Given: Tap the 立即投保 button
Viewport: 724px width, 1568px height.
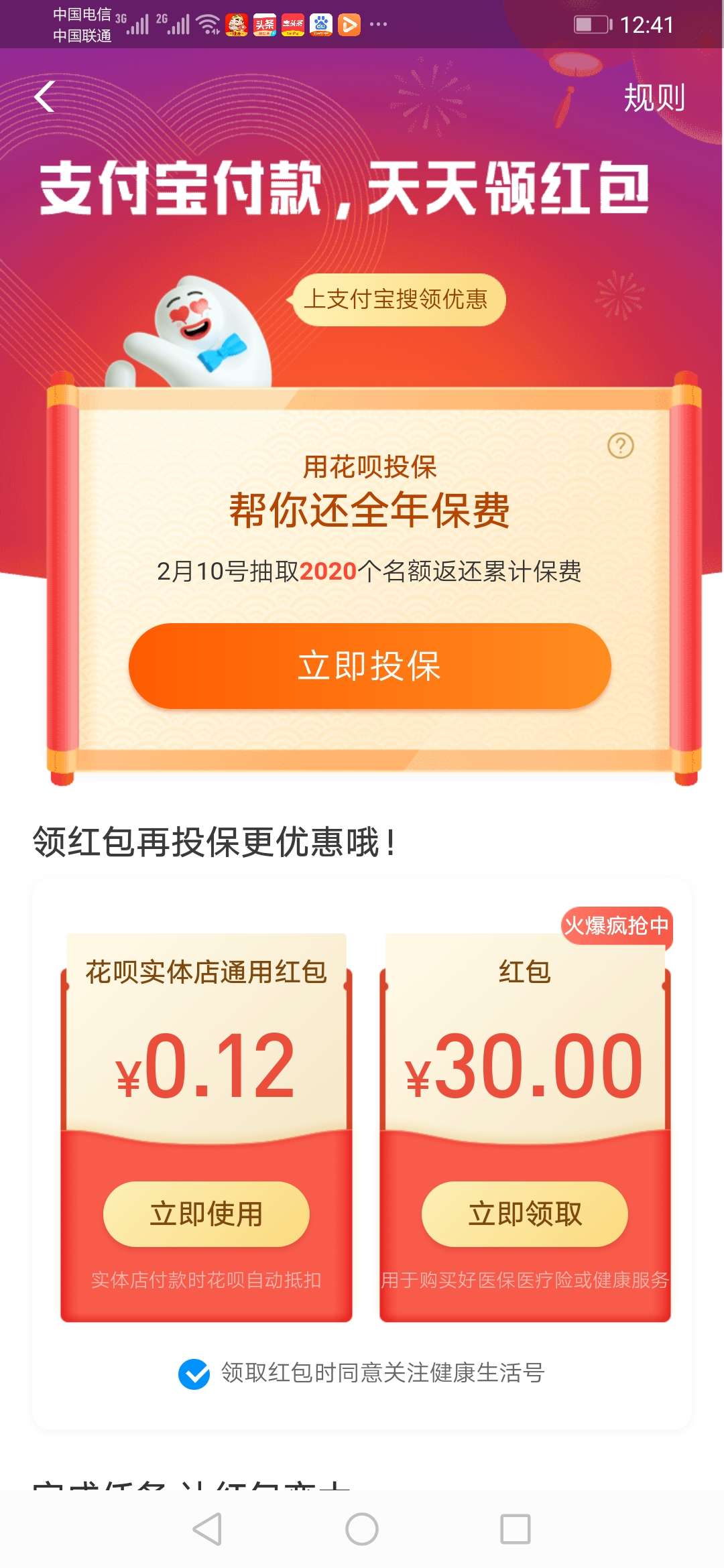Looking at the screenshot, I should pos(370,665).
